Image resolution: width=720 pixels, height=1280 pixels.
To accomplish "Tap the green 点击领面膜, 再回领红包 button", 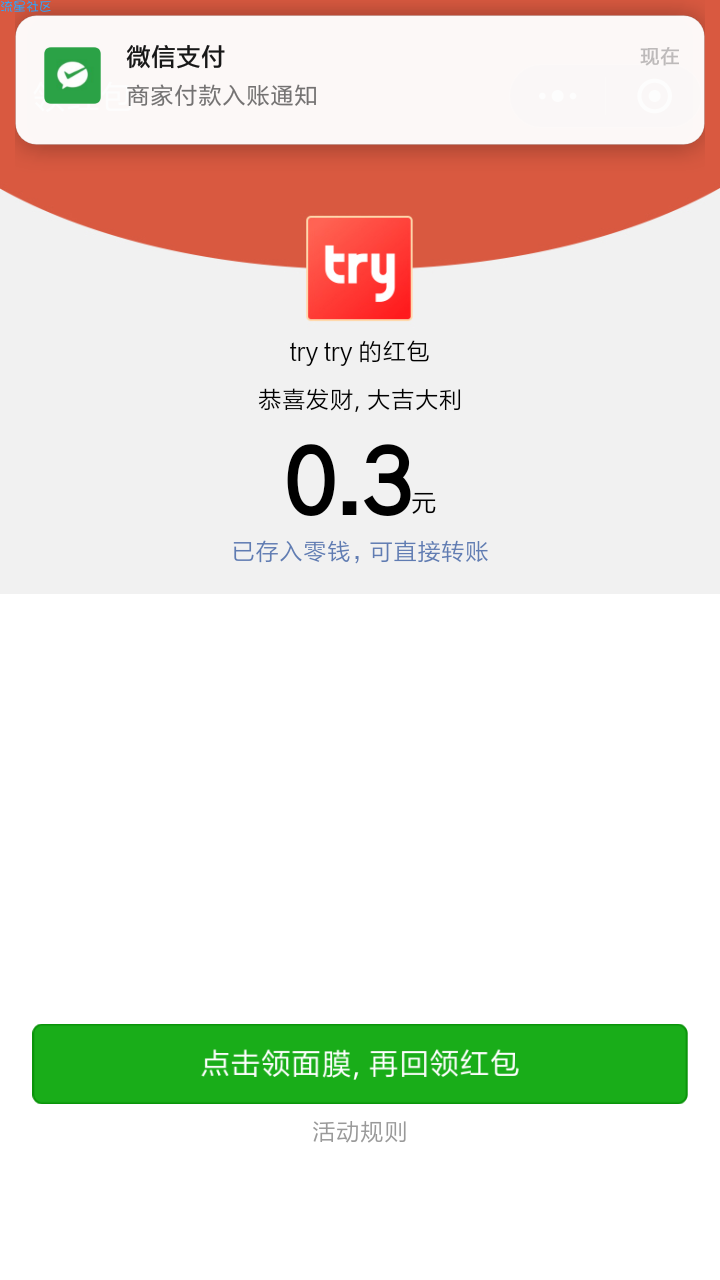I will [x=360, y=1064].
